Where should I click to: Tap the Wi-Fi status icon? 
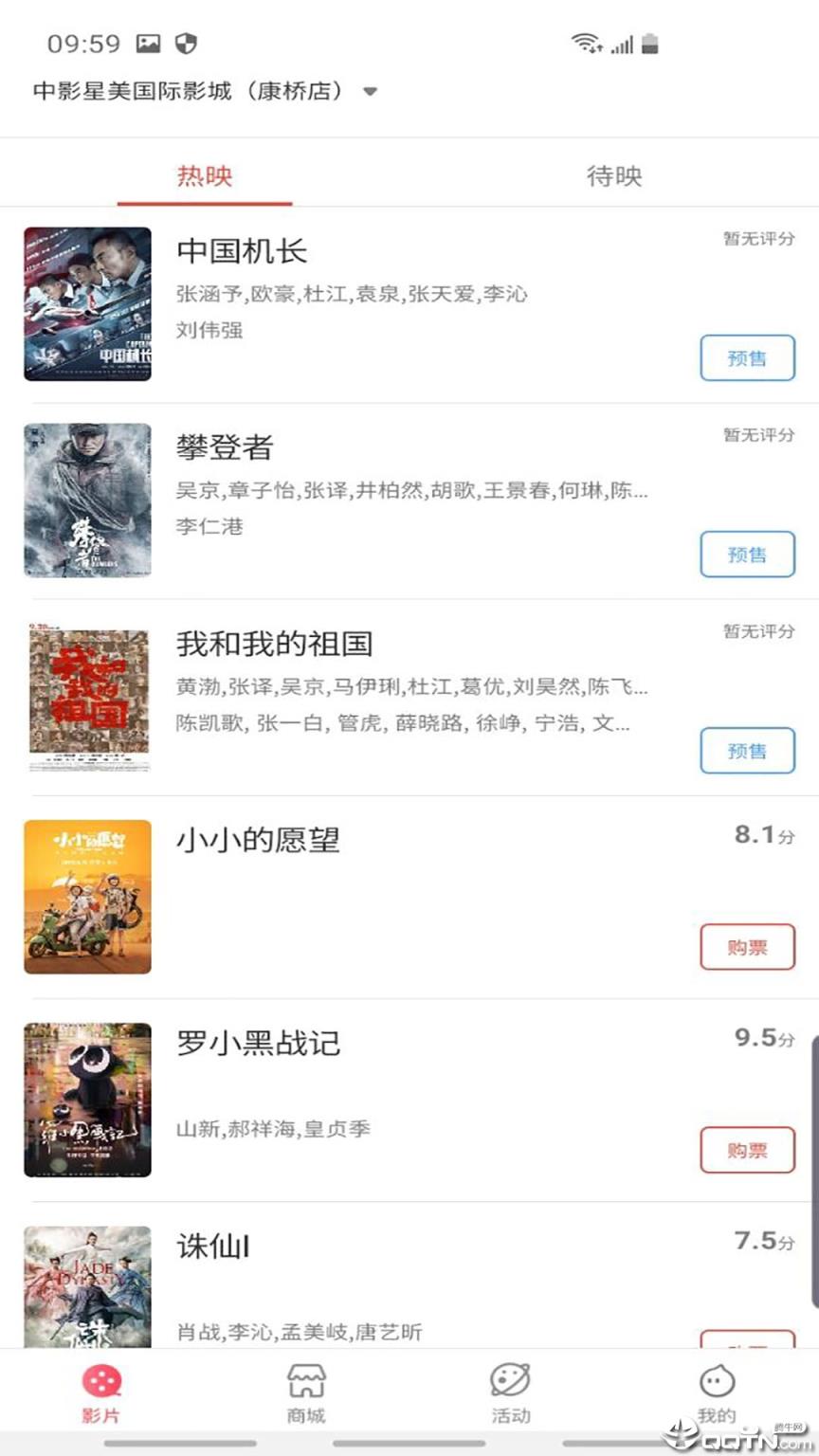585,41
